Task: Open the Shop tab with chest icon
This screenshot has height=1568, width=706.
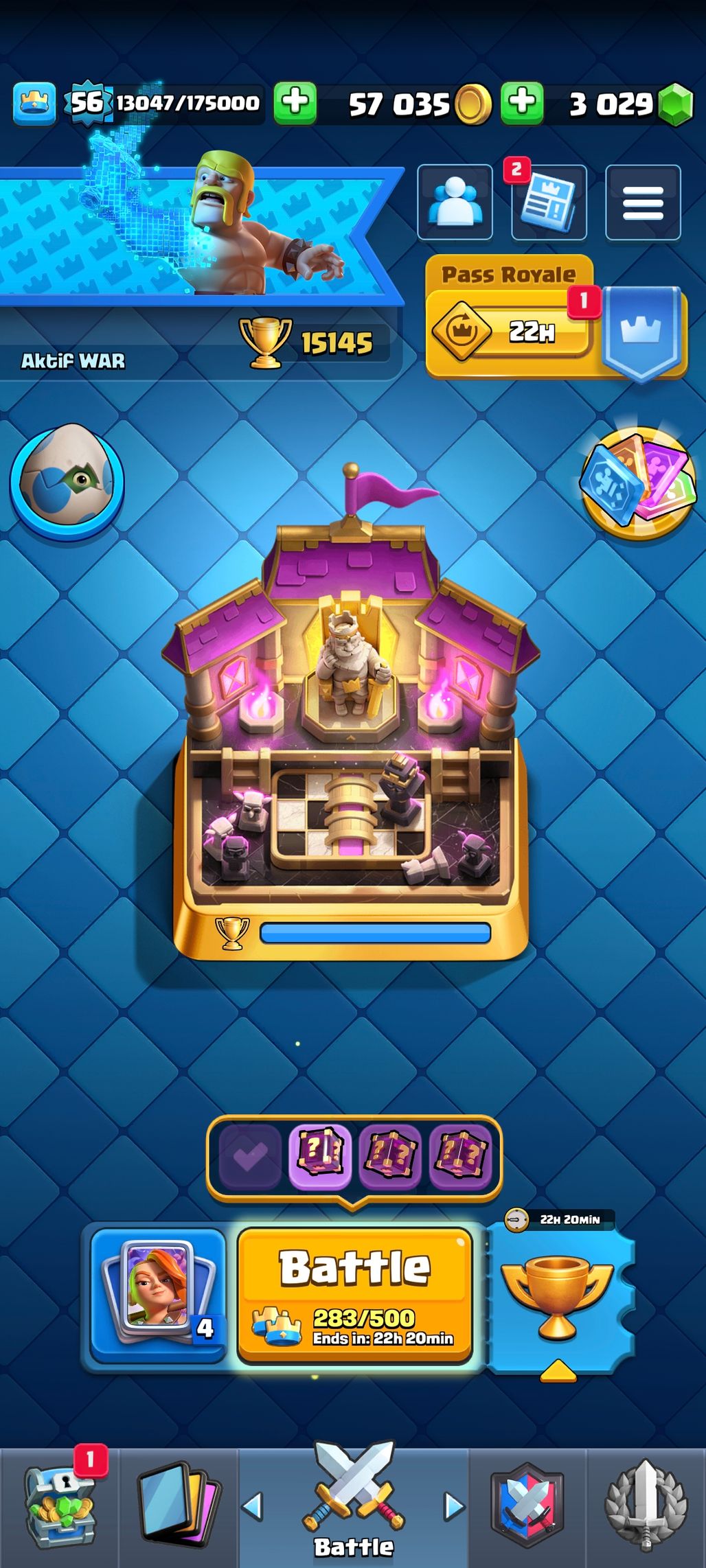Action: point(59,1508)
